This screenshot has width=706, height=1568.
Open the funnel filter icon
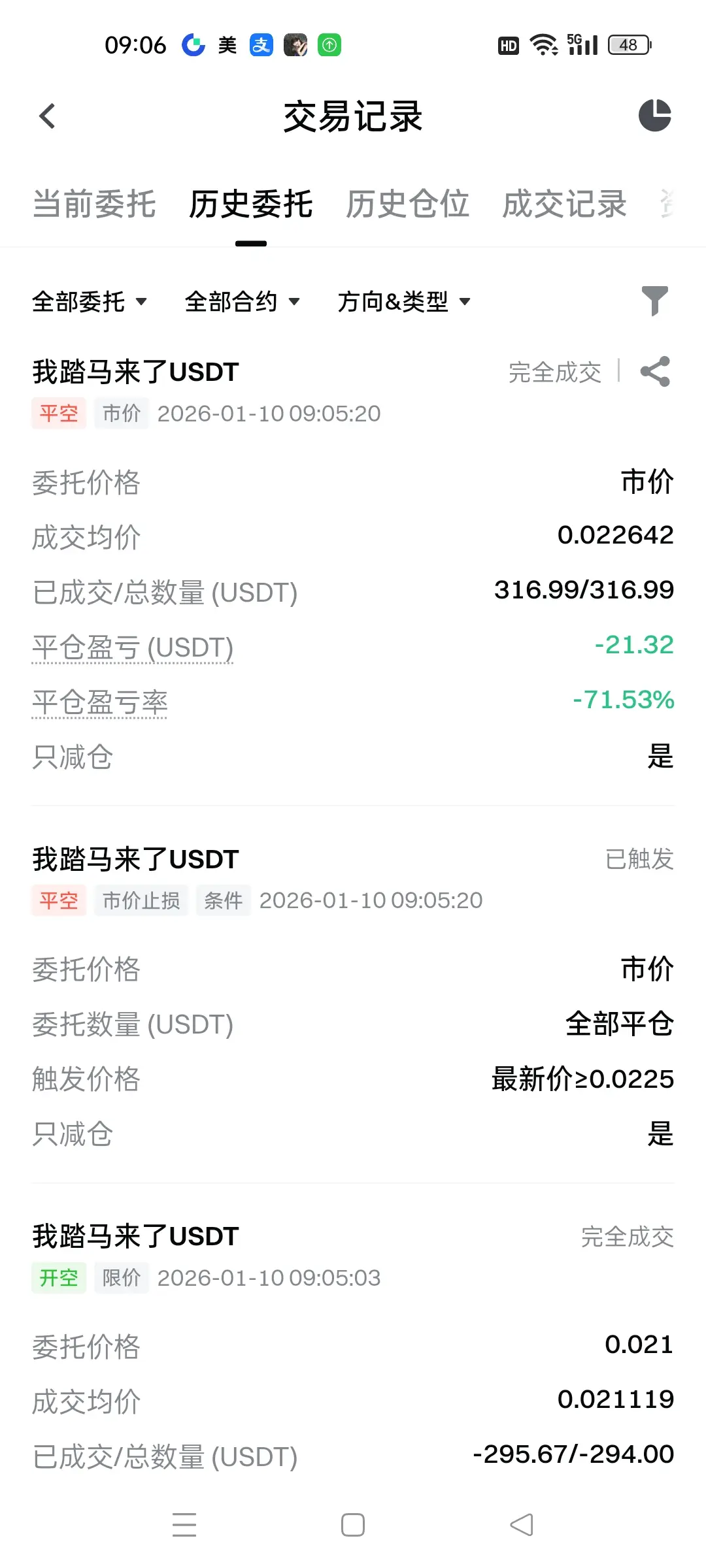click(654, 301)
